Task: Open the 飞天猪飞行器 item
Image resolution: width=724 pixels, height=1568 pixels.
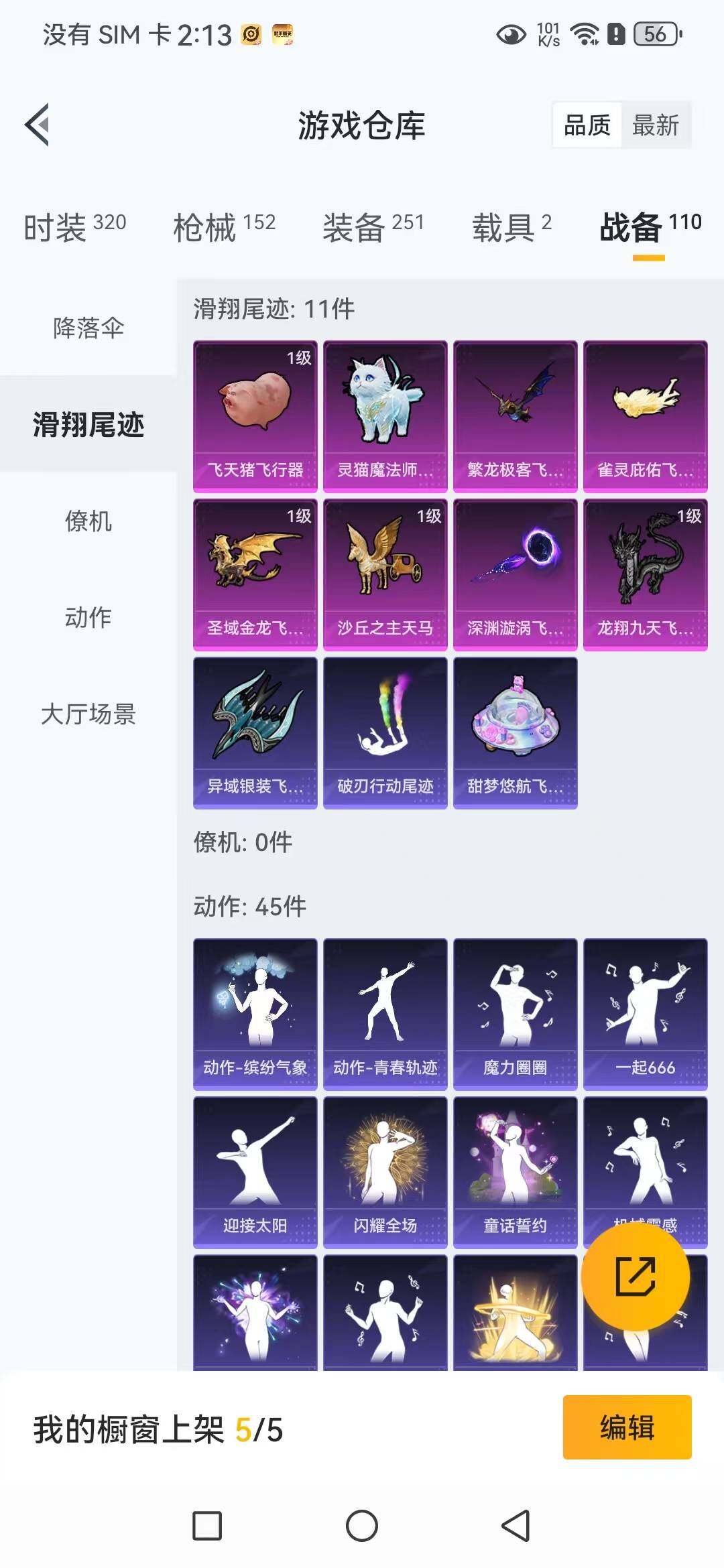Action: pos(255,416)
